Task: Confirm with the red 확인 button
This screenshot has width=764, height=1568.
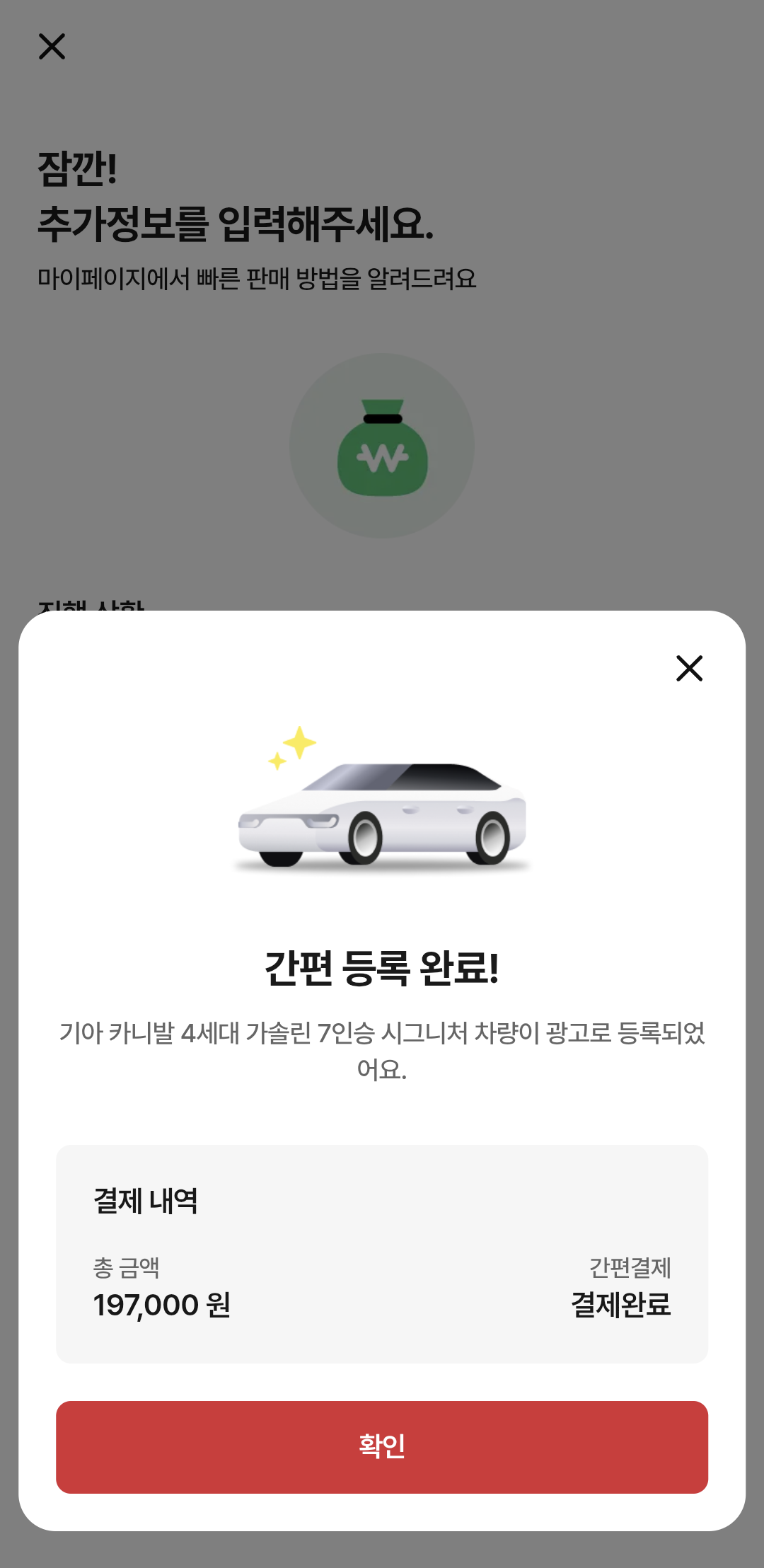Action: (x=382, y=1447)
